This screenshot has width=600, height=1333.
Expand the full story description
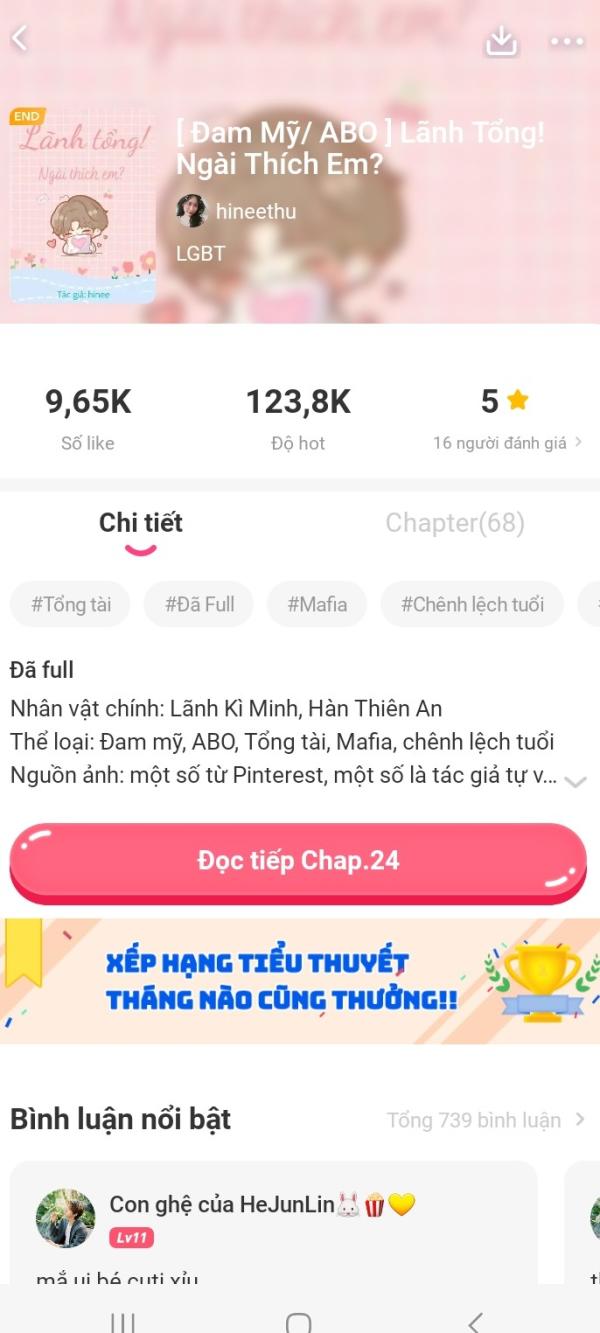tap(574, 781)
